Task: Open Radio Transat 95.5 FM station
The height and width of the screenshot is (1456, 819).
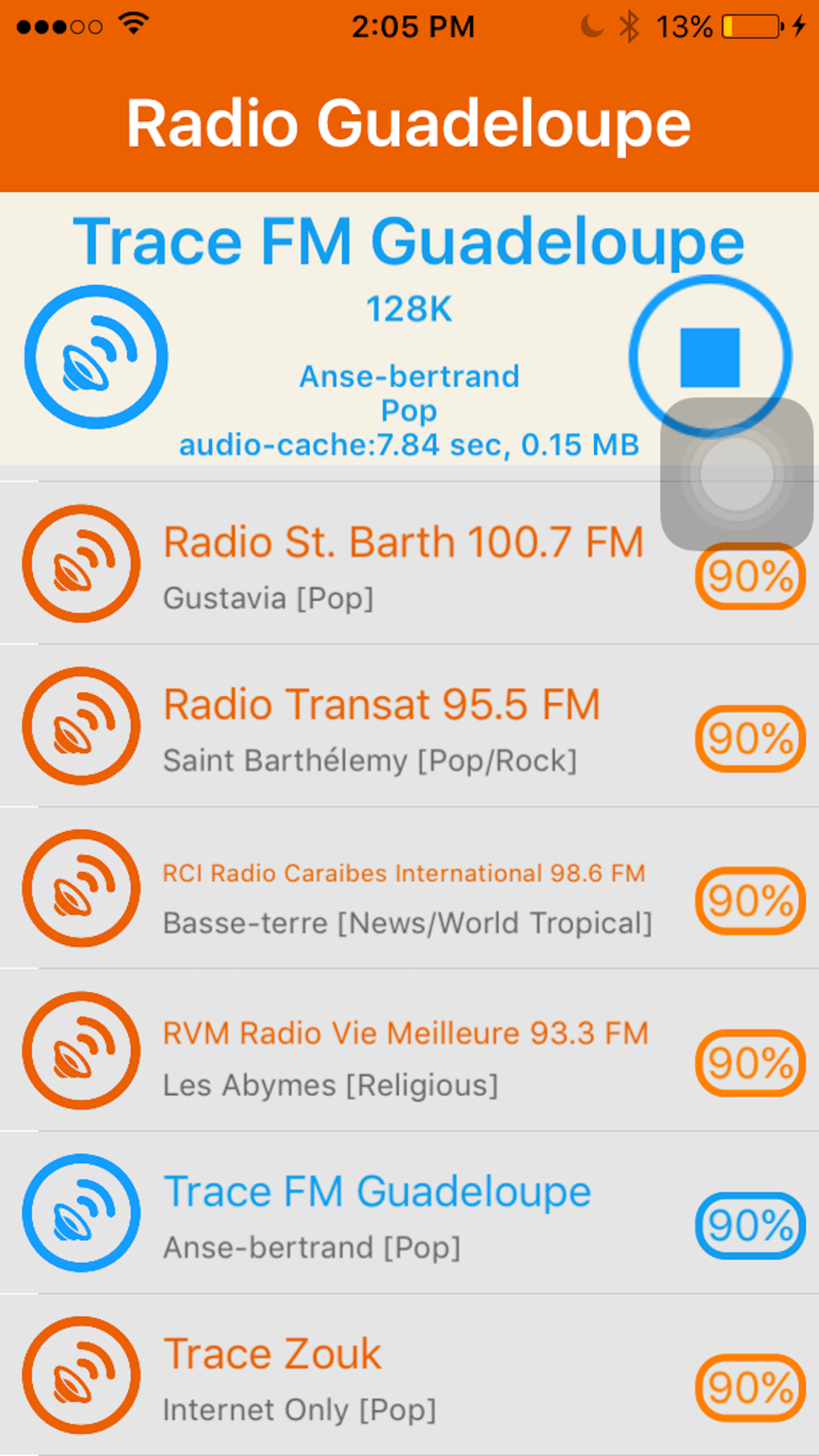Action: pyautogui.click(x=409, y=726)
